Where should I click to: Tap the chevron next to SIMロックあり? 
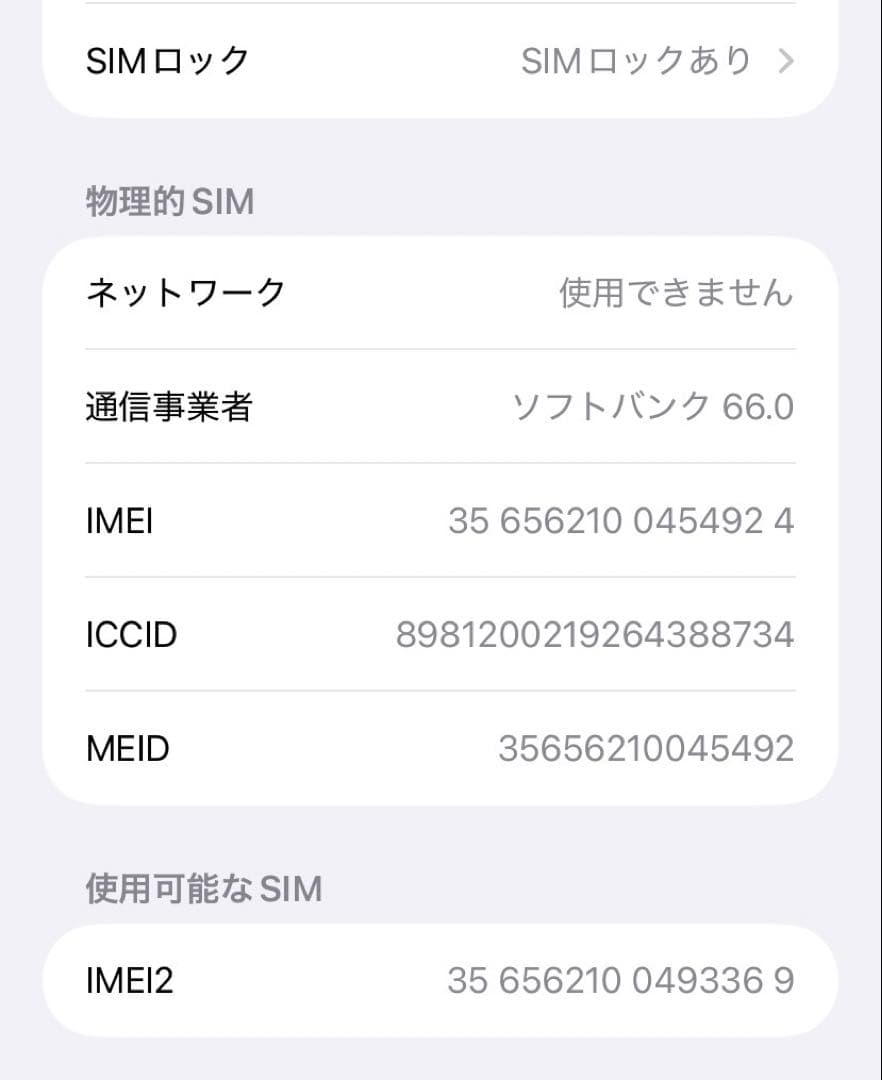pos(787,60)
